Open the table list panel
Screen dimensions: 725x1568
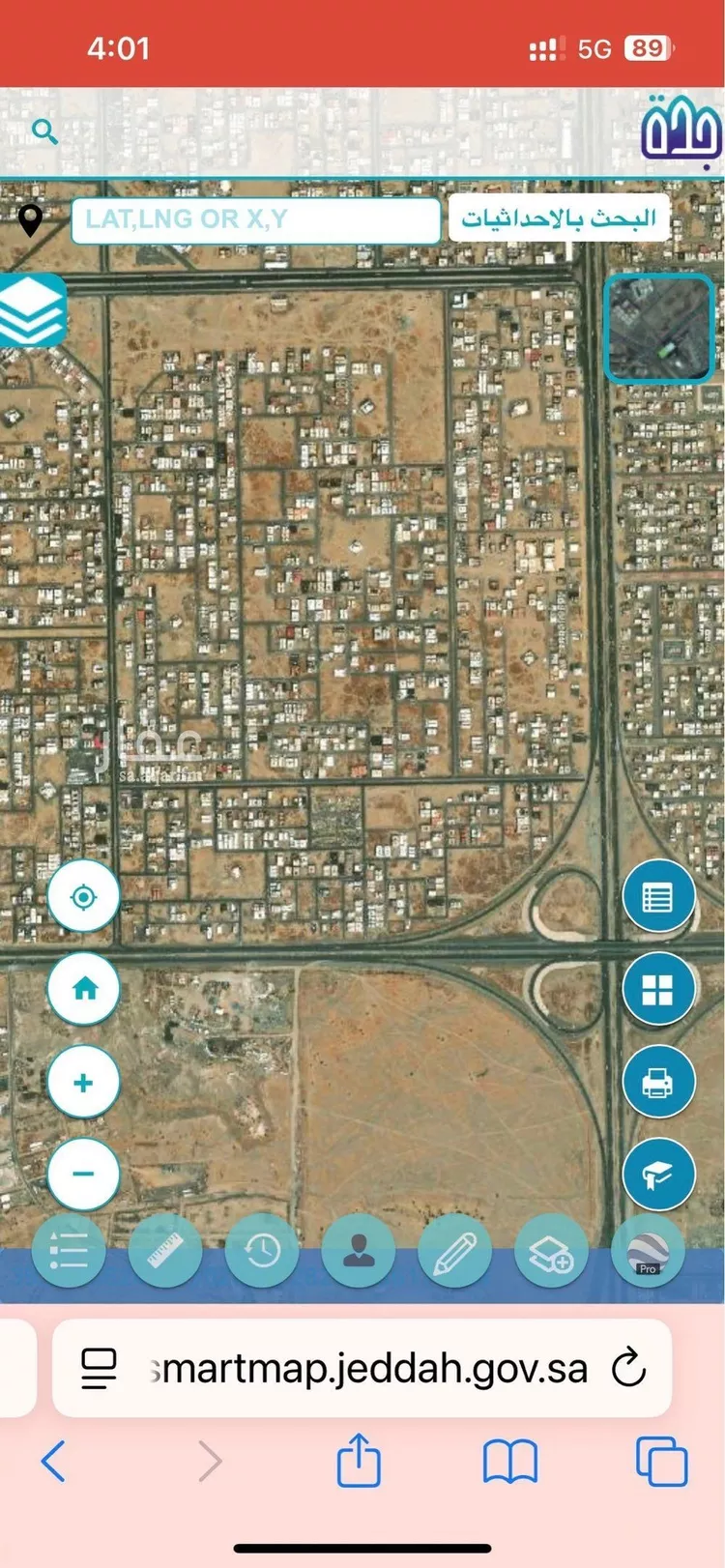[659, 895]
